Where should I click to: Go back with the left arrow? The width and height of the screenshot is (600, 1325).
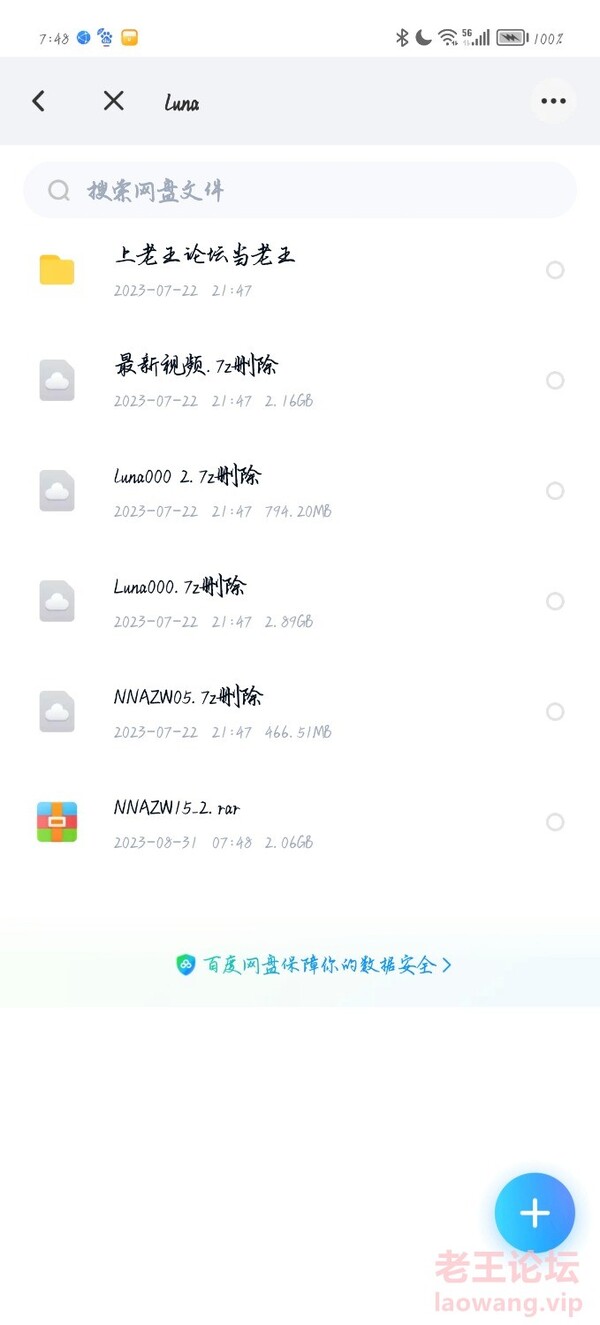pos(39,101)
